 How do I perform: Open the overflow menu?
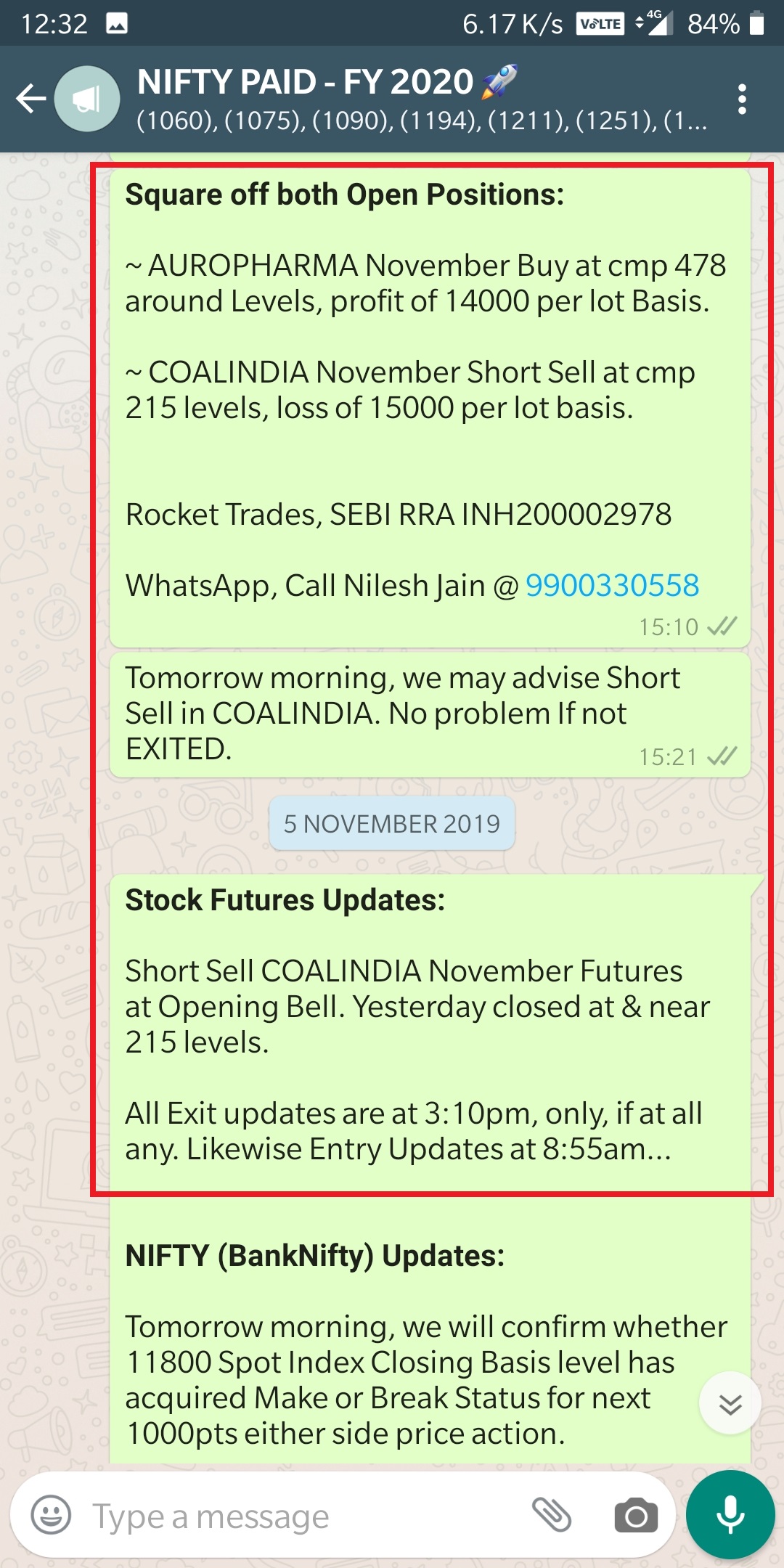coord(741,99)
